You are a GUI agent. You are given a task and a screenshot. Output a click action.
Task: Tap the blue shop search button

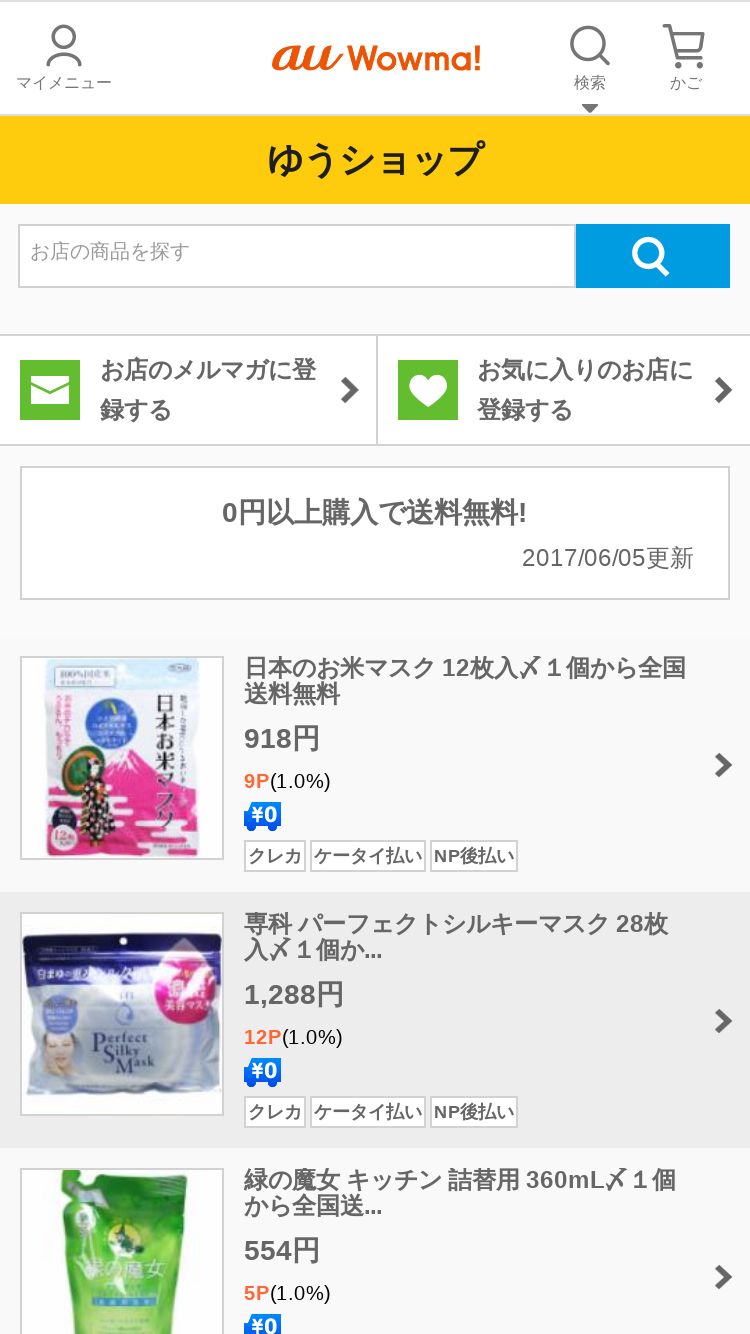pos(652,256)
